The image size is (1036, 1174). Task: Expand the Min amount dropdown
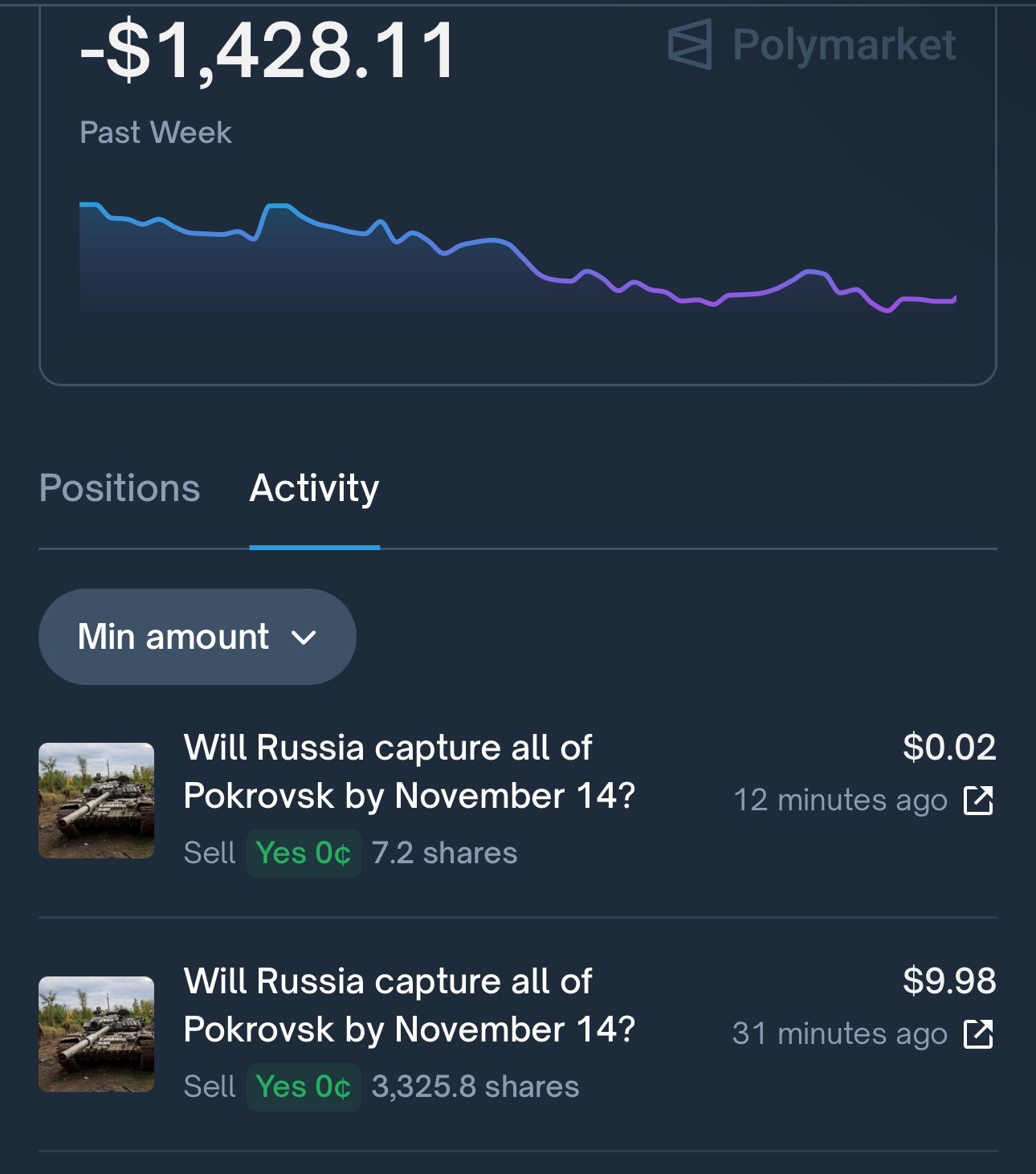tap(198, 637)
